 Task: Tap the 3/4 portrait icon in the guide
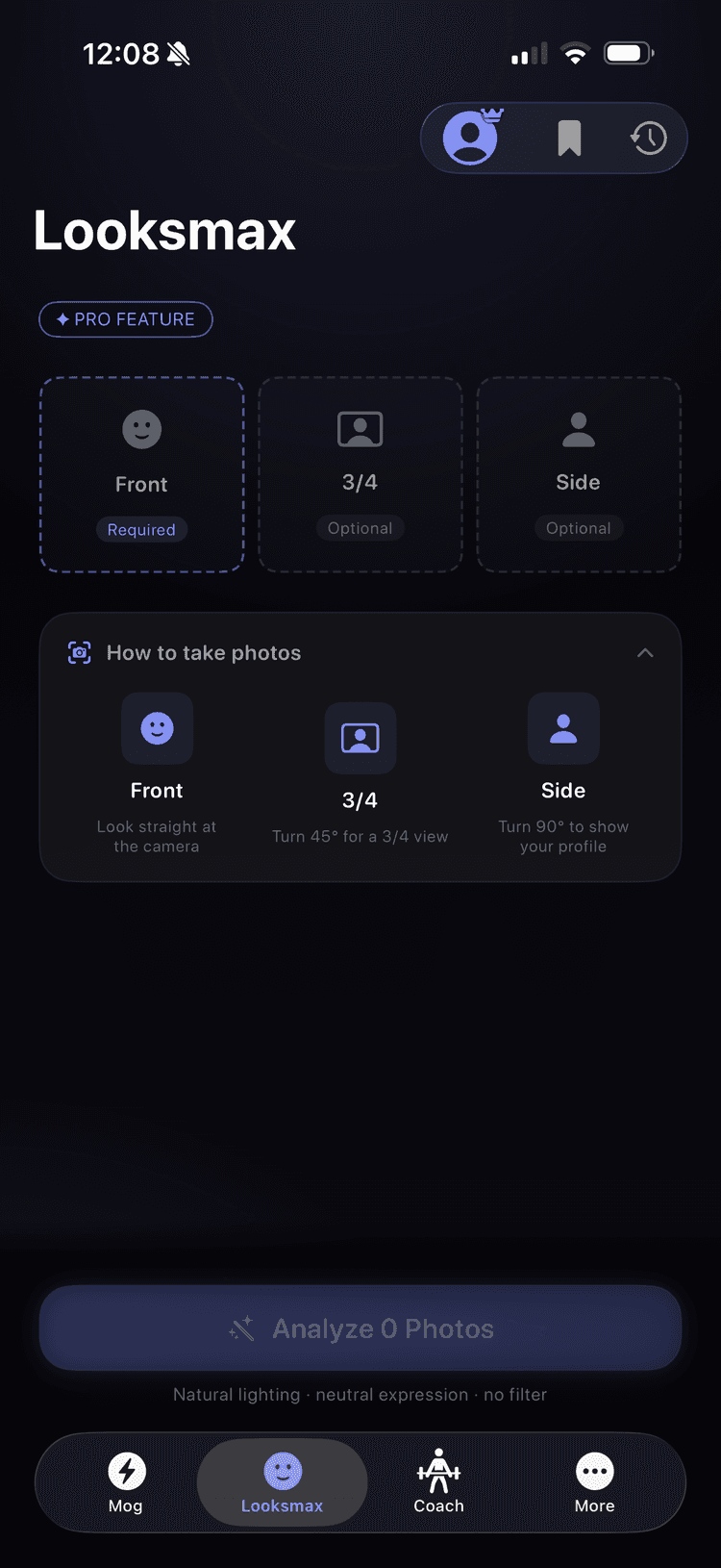point(360,738)
